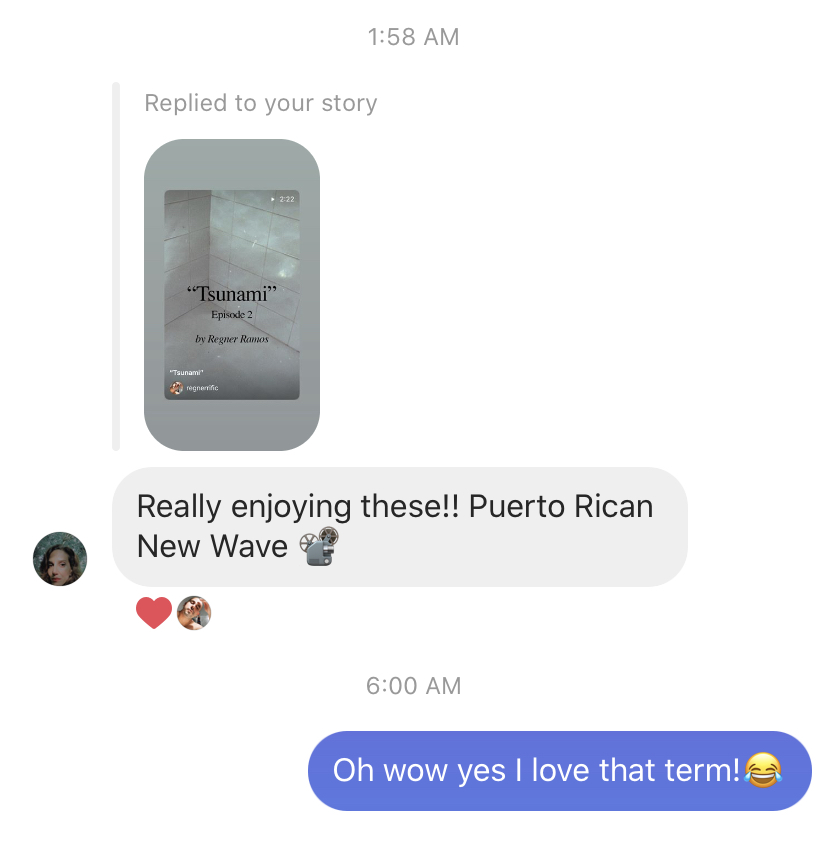
Task: Open the replied "Tsunami" story preview
Action: click(232, 295)
